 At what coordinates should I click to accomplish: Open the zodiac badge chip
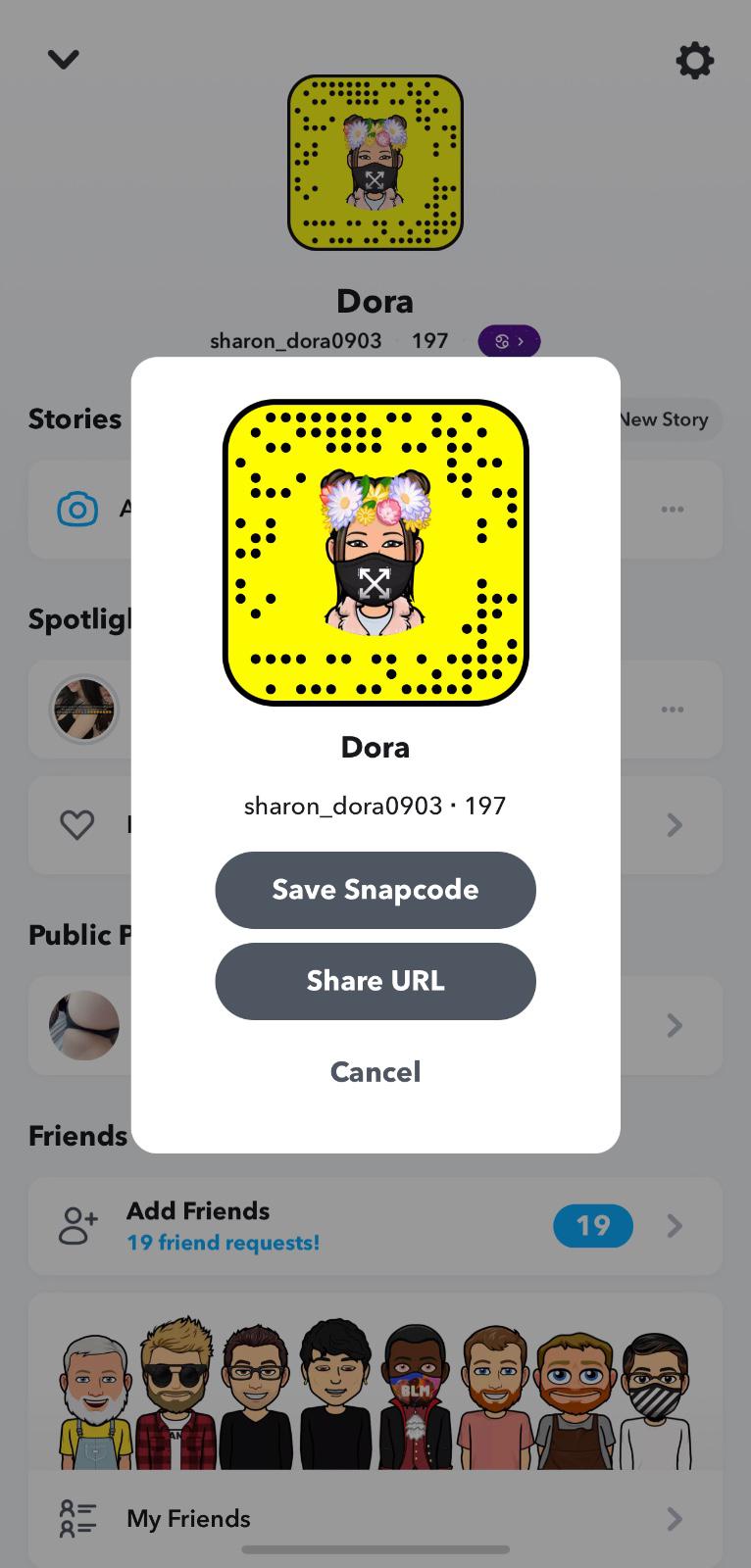509,341
